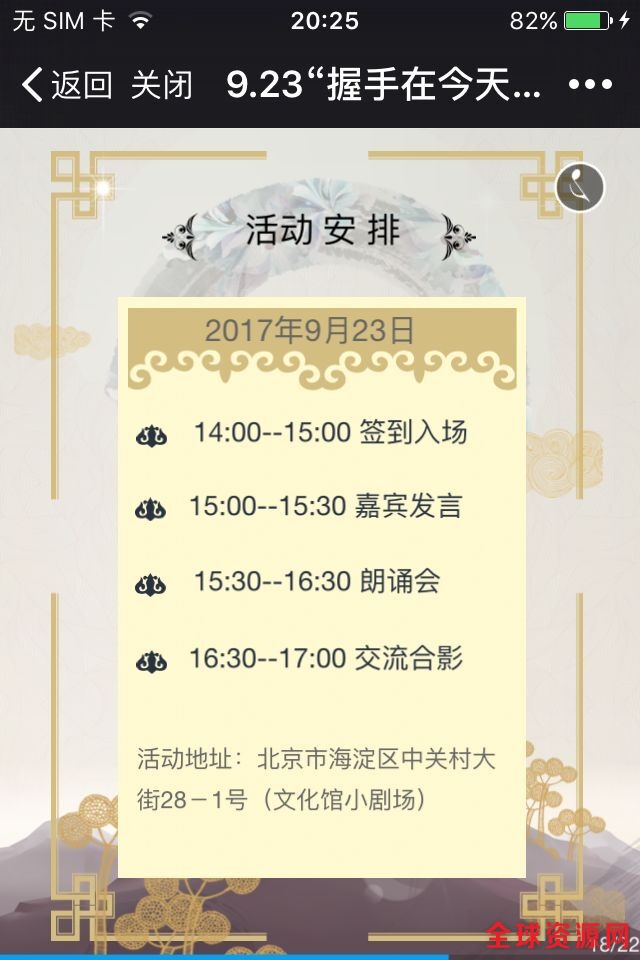Close the page with 关闭
The image size is (640, 960).
click(x=161, y=85)
